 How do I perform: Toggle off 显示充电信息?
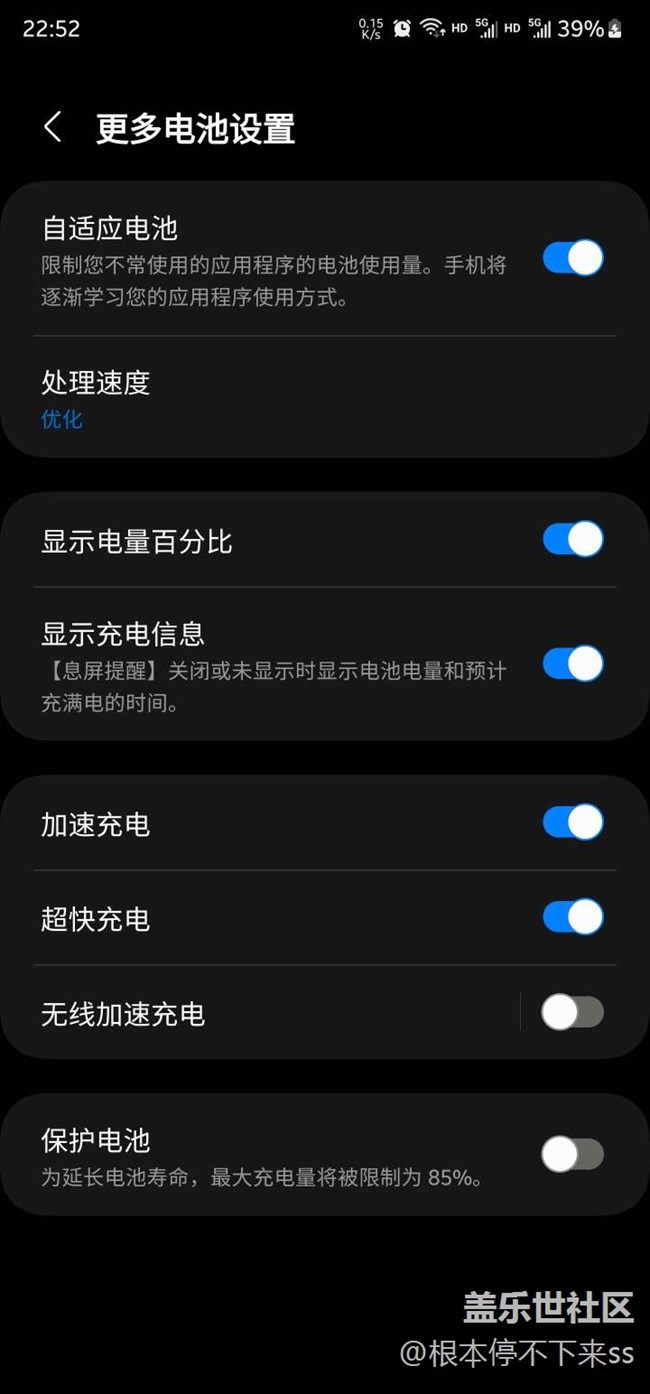(572, 664)
